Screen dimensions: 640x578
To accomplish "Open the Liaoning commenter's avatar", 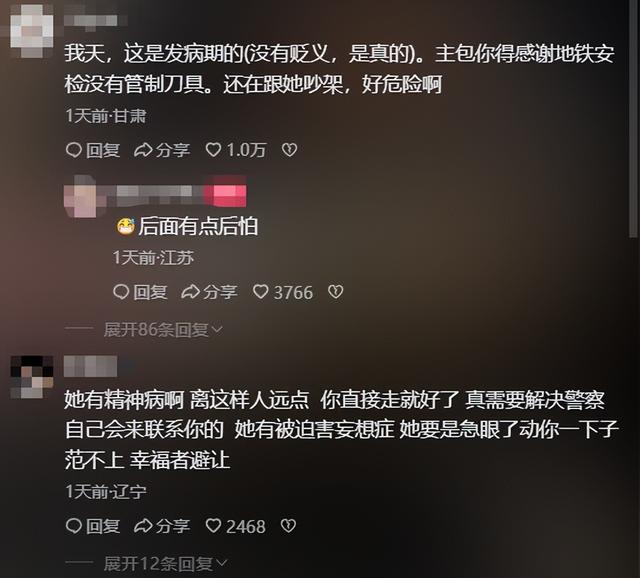I will click(x=32, y=377).
